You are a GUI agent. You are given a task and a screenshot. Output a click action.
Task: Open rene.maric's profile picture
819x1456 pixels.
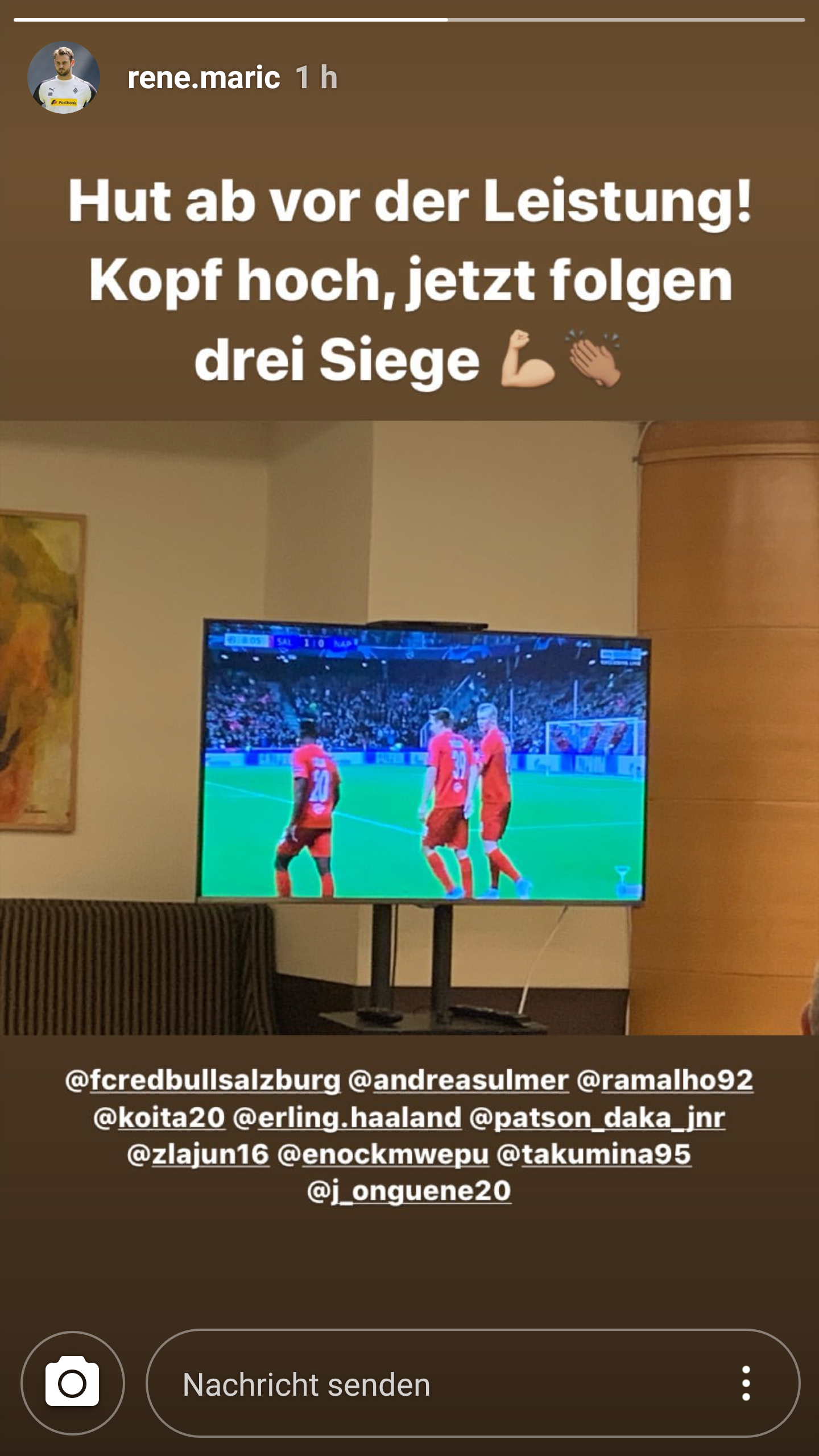pyautogui.click(x=64, y=77)
